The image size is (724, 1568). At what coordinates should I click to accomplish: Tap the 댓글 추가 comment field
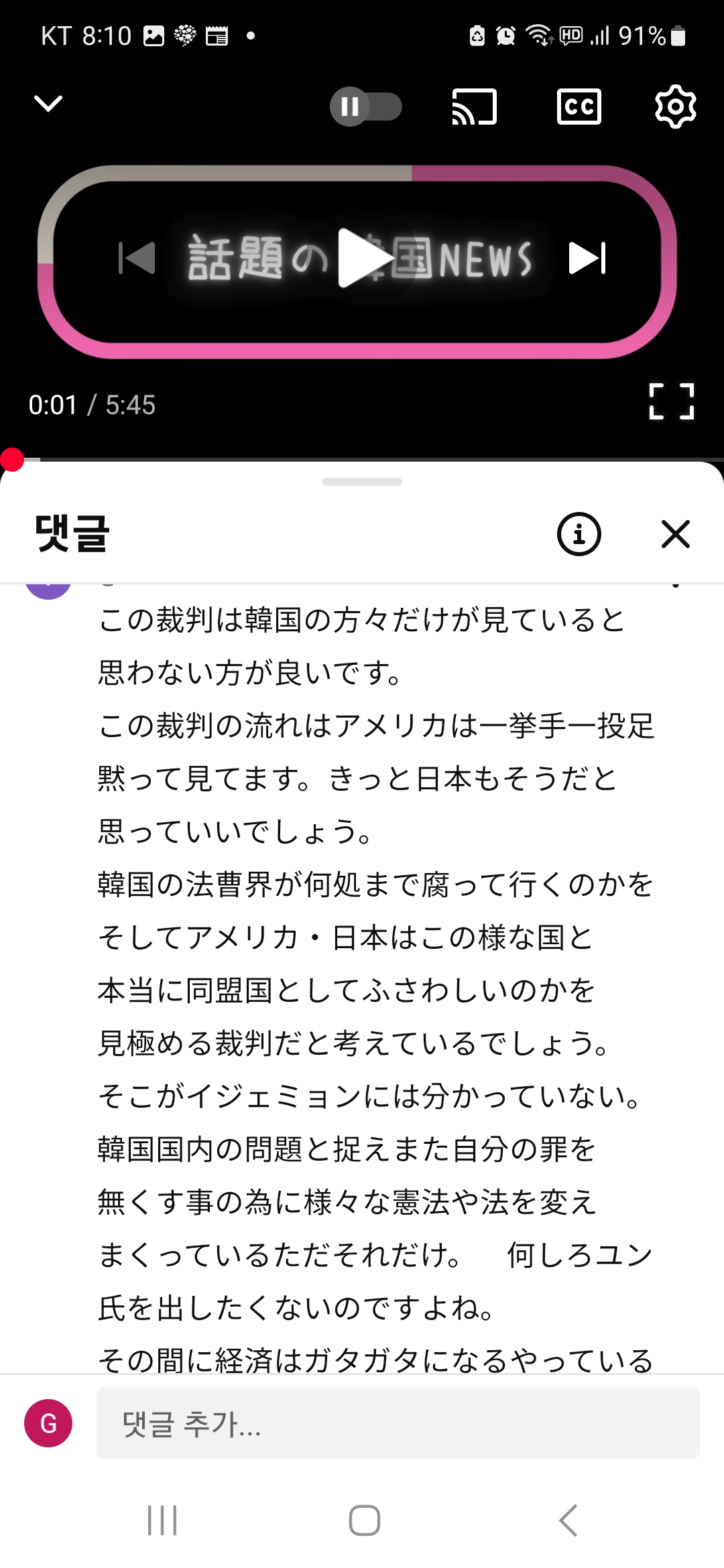pyautogui.click(x=398, y=1423)
